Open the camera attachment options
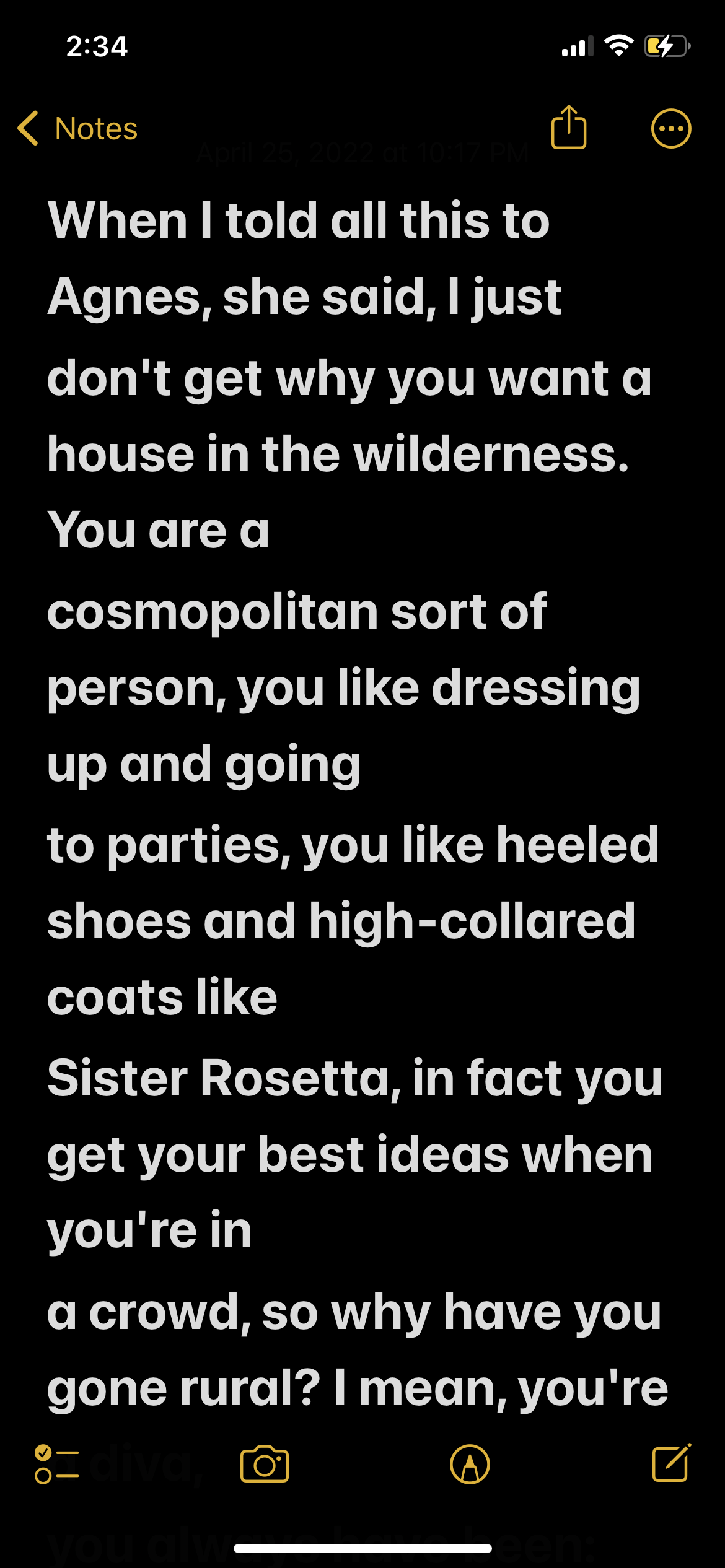 (265, 1464)
